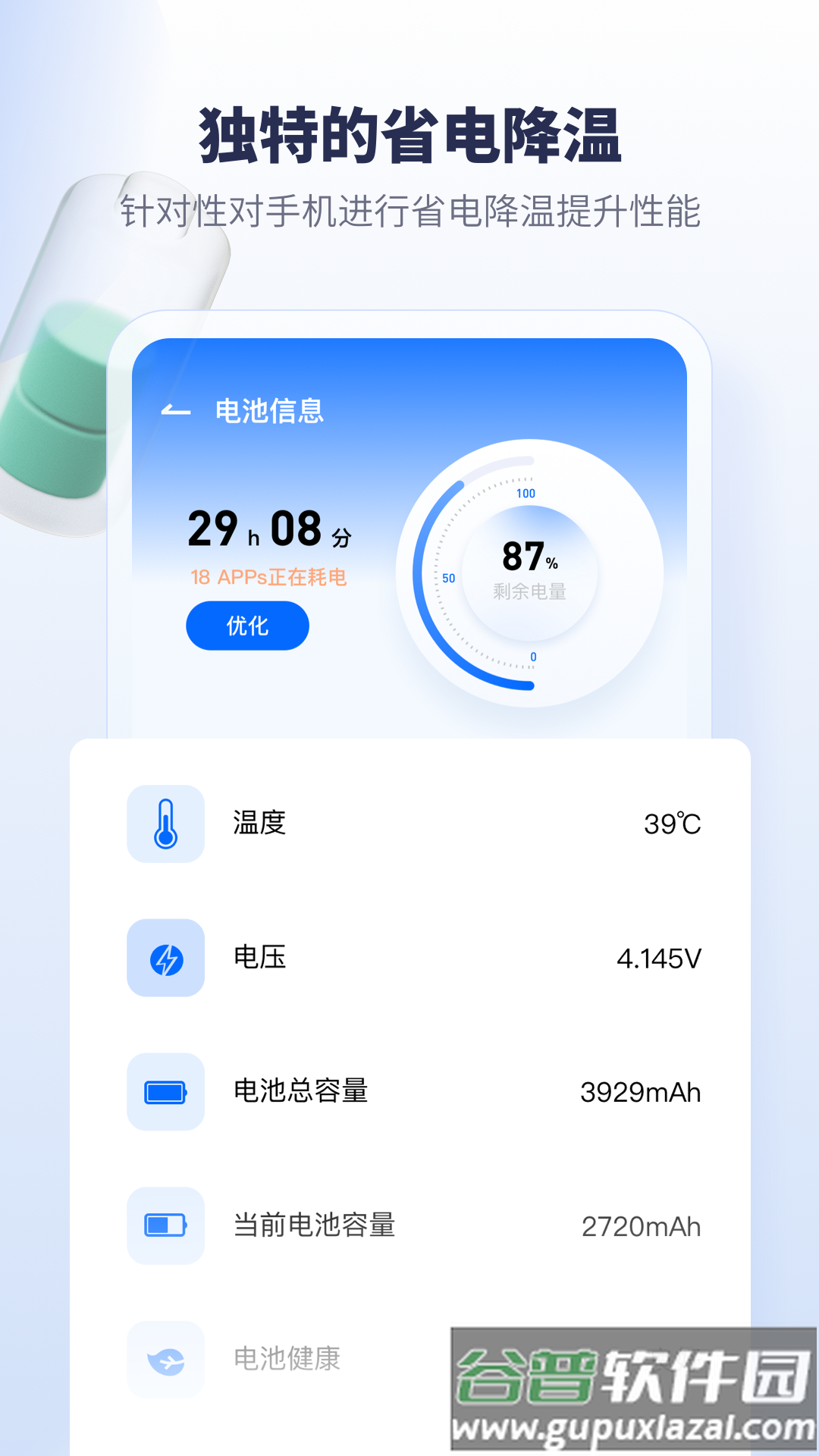Tap the 18 APPs正在耗电 link
This screenshot has height=1456, width=819.
(270, 576)
